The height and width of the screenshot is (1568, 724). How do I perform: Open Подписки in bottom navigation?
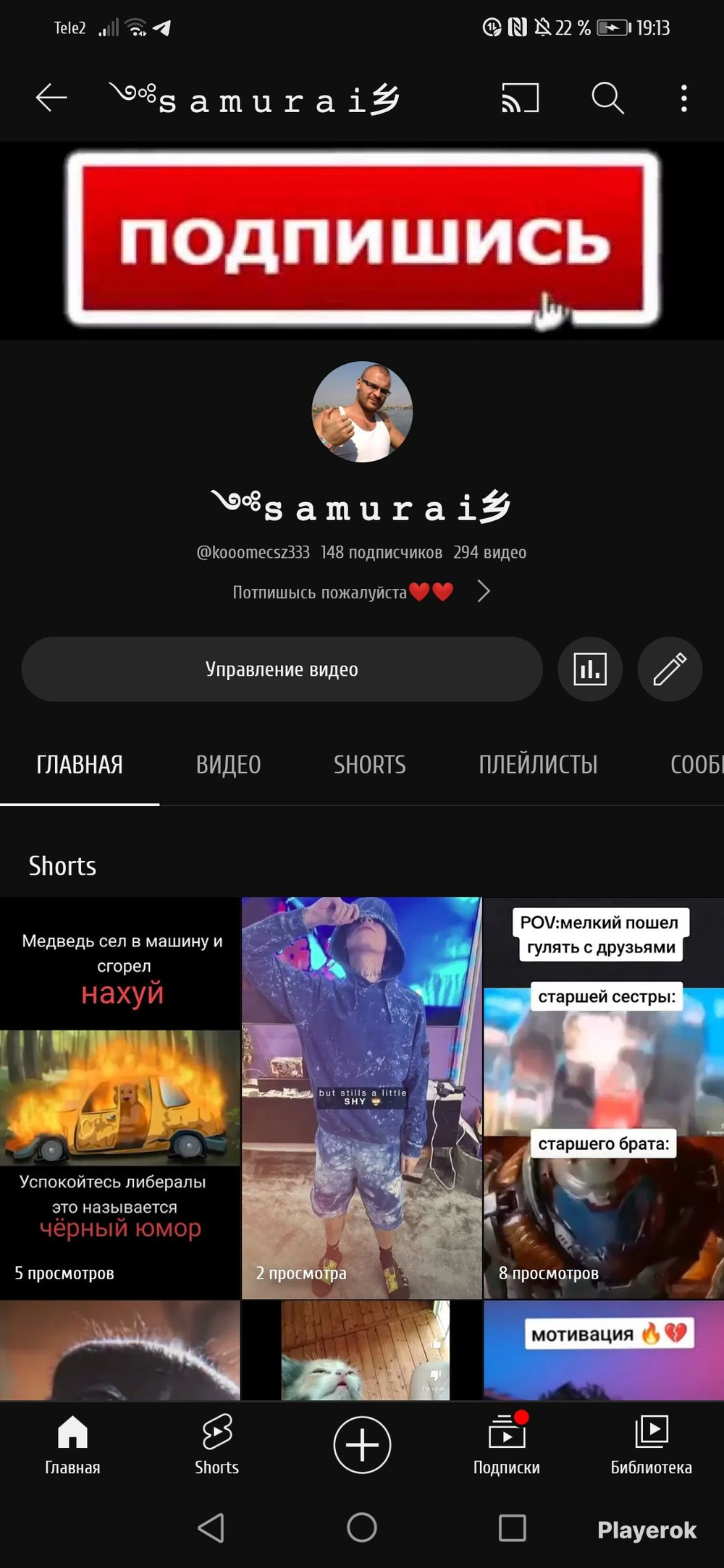(x=506, y=1445)
